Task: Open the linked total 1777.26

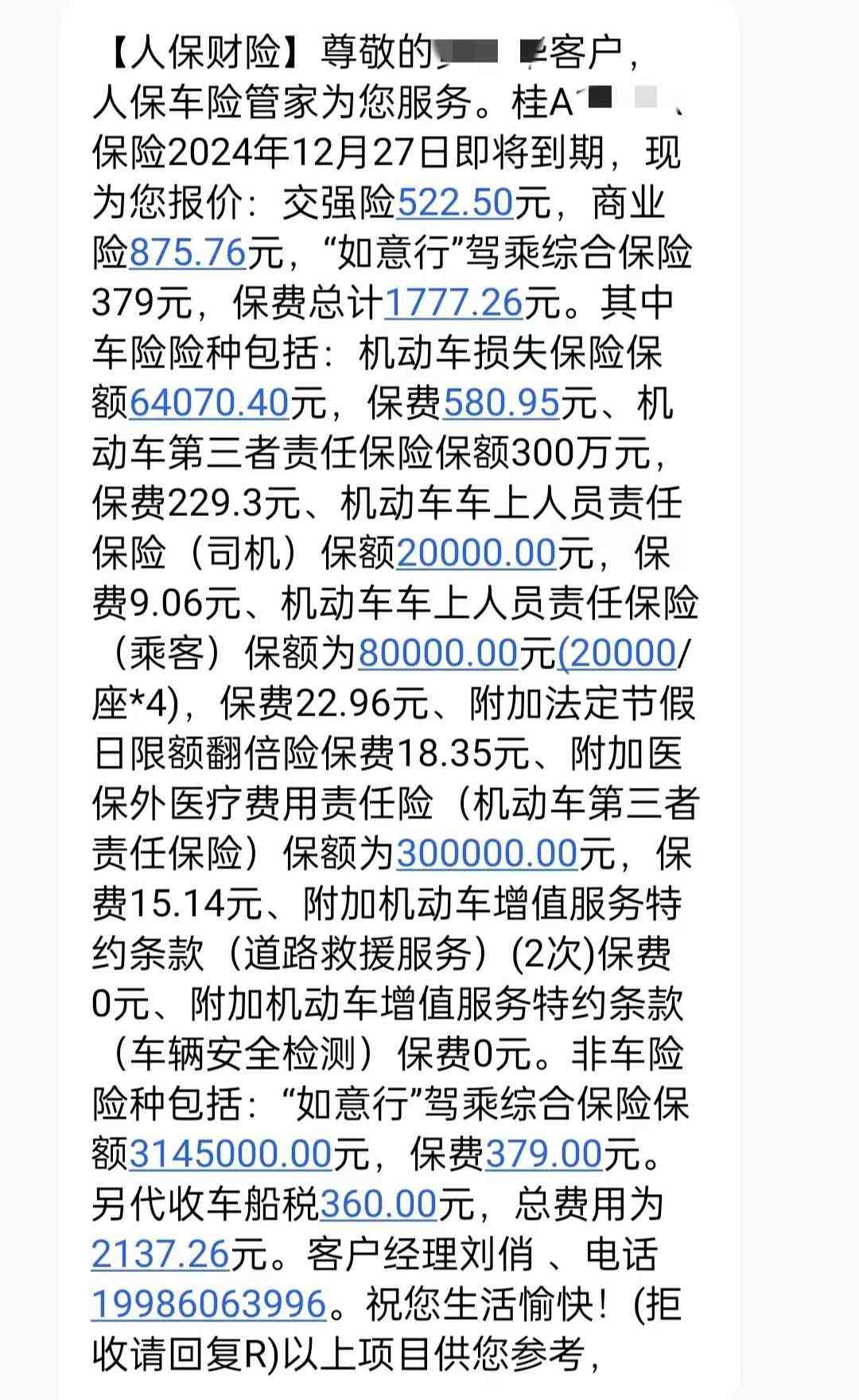Action: pos(453,302)
